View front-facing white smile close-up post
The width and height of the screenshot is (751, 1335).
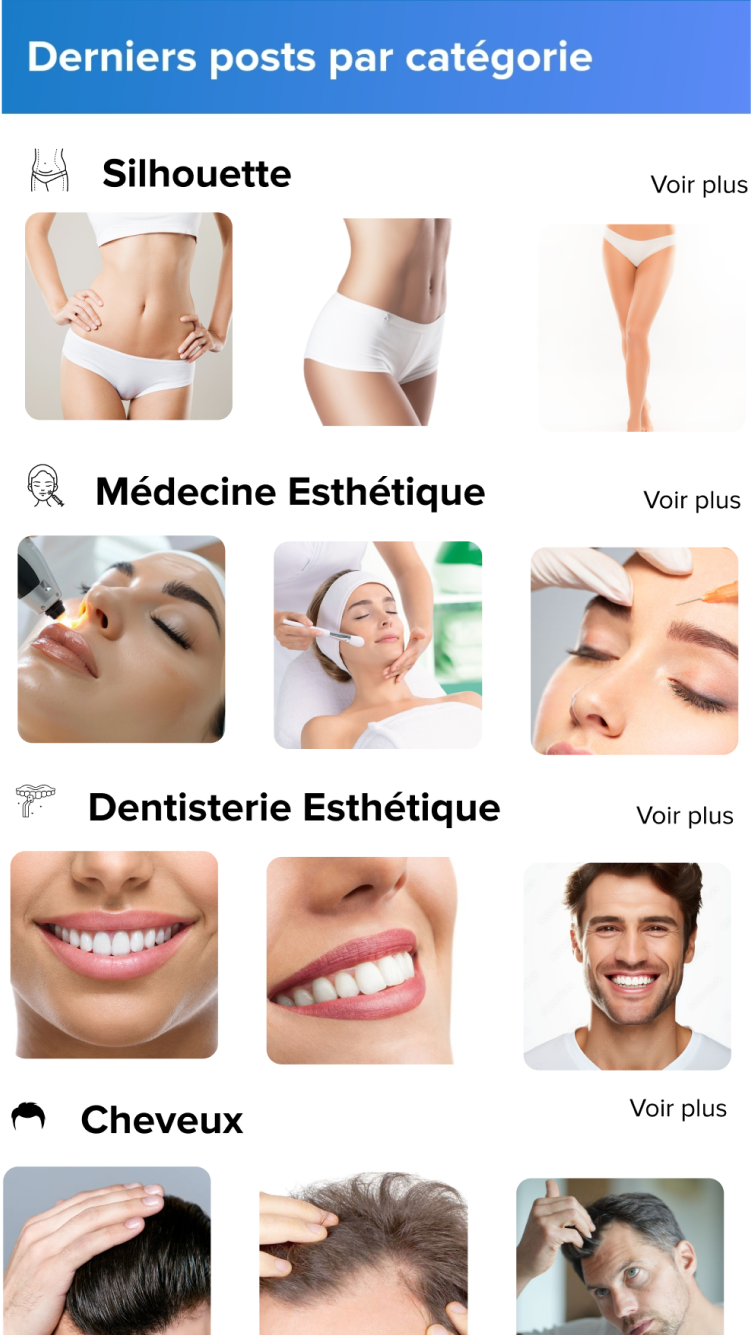[x=114, y=955]
